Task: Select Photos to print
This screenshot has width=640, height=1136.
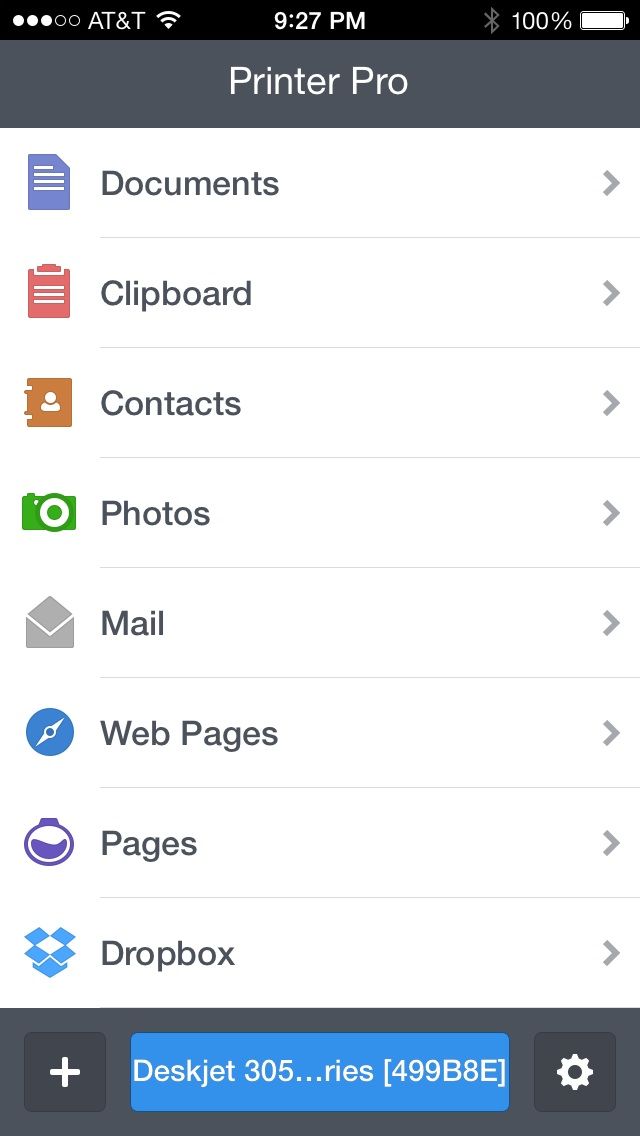Action: 320,513
